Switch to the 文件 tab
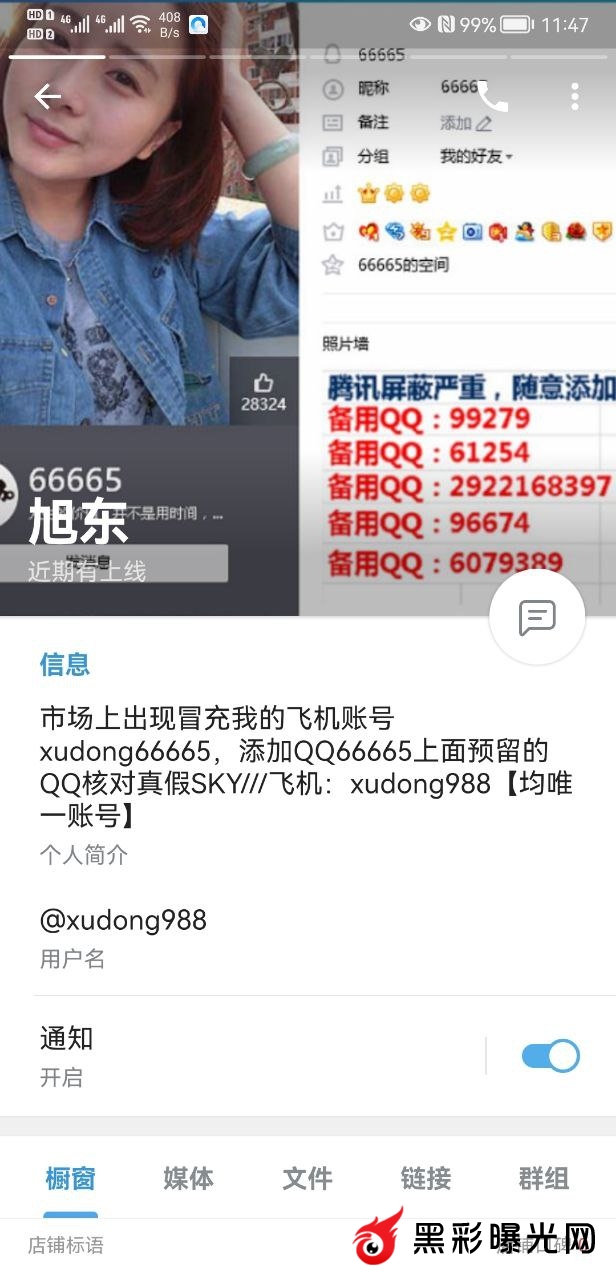The width and height of the screenshot is (616, 1280). tap(307, 1179)
